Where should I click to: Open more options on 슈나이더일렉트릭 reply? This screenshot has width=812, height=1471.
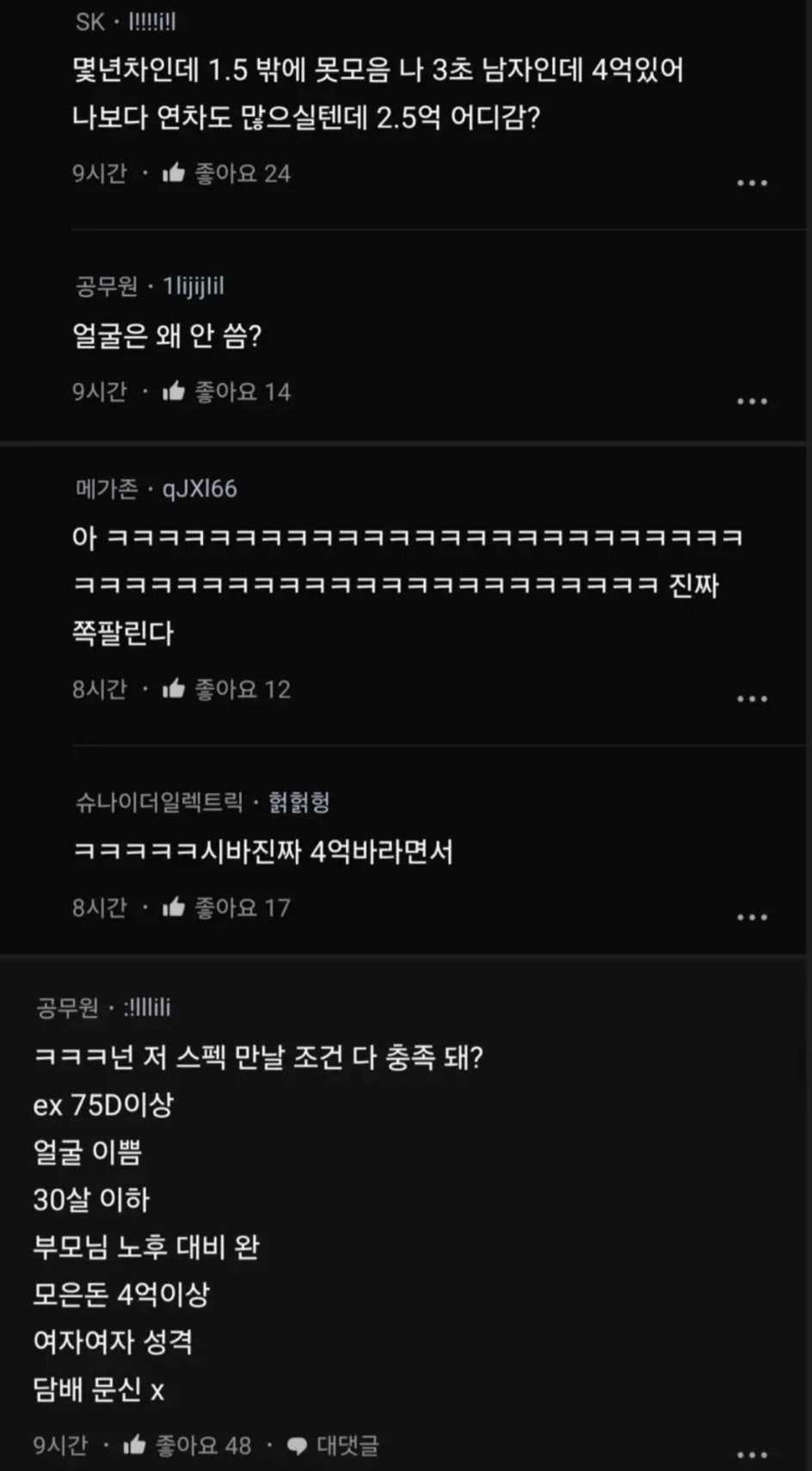[752, 918]
